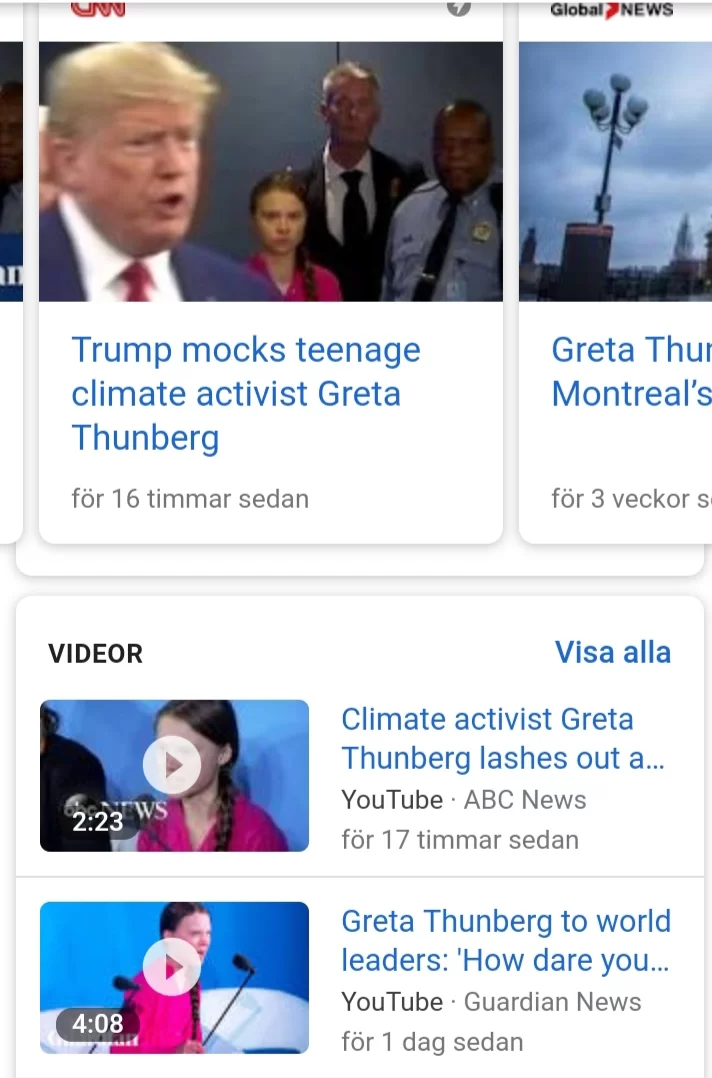This screenshot has height=1078, width=712.
Task: Open "Greta Thunberg to world leaders" link
Action: click(x=505, y=940)
